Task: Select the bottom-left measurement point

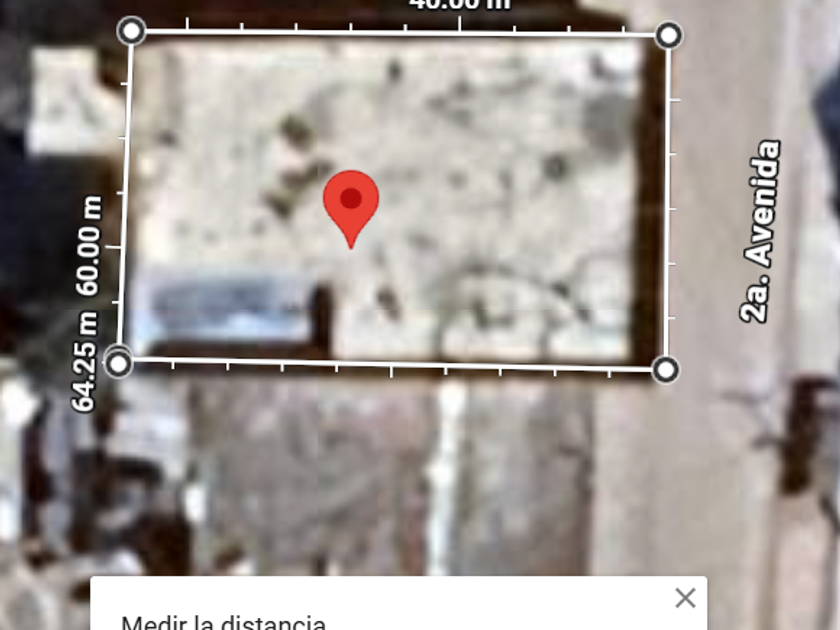Action: (x=118, y=363)
